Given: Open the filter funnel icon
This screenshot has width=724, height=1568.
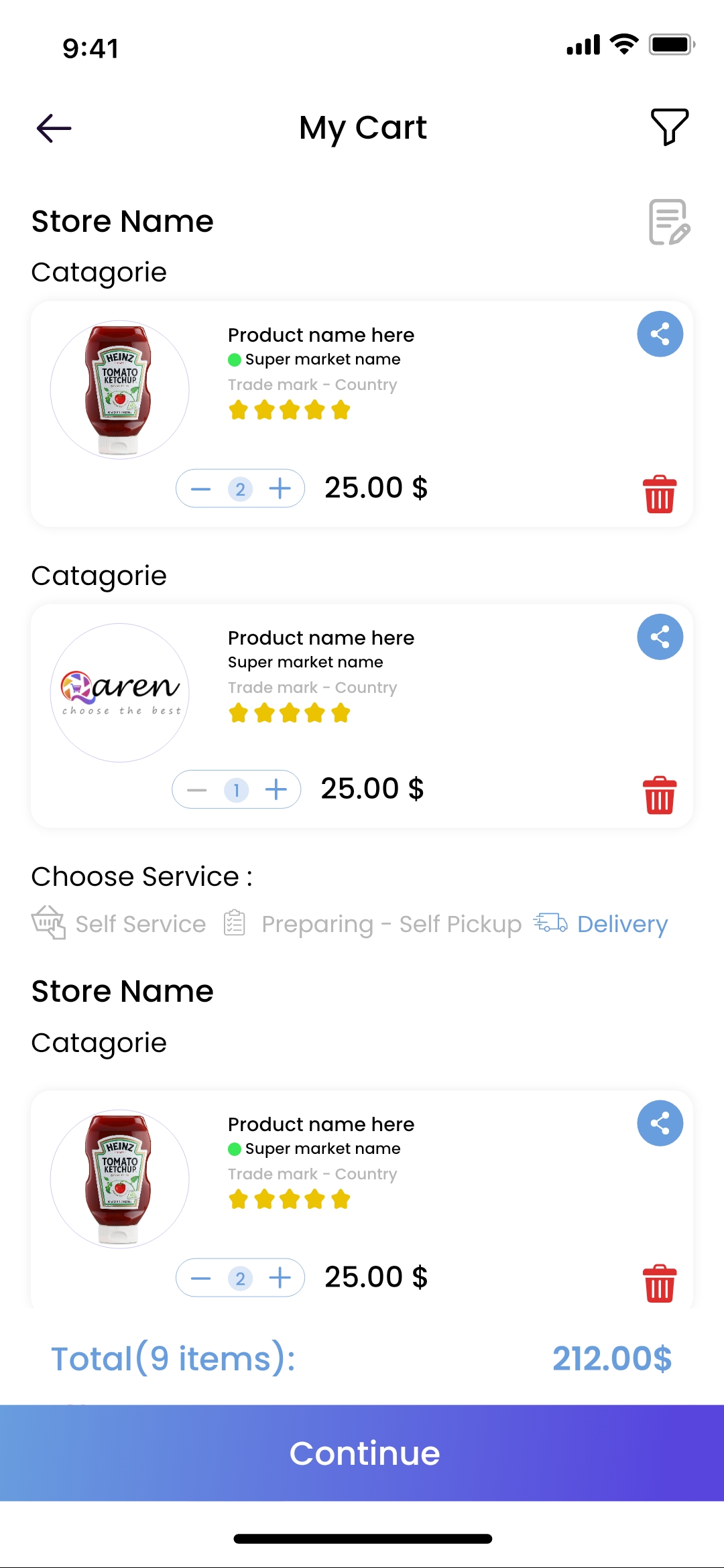Looking at the screenshot, I should point(669,127).
